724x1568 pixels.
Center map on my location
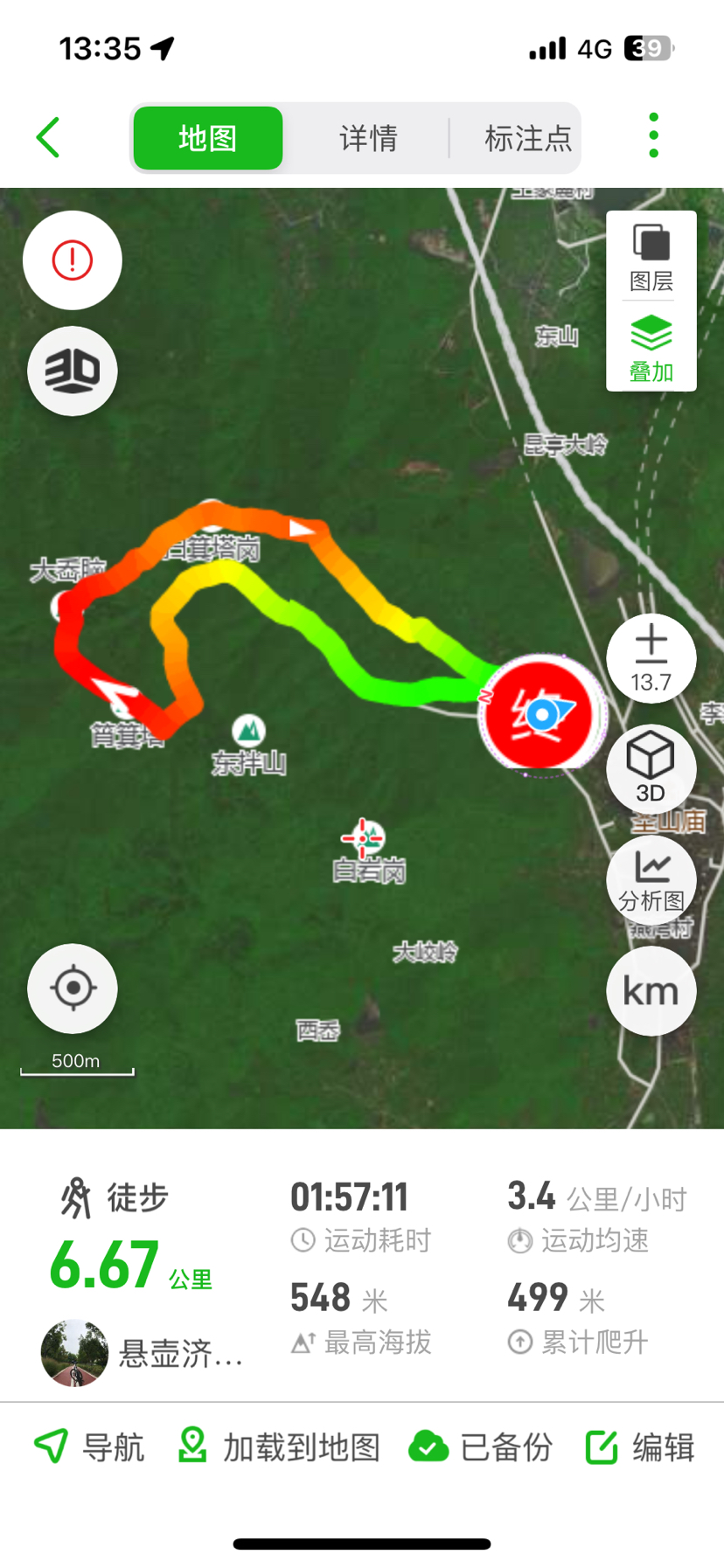click(x=73, y=989)
